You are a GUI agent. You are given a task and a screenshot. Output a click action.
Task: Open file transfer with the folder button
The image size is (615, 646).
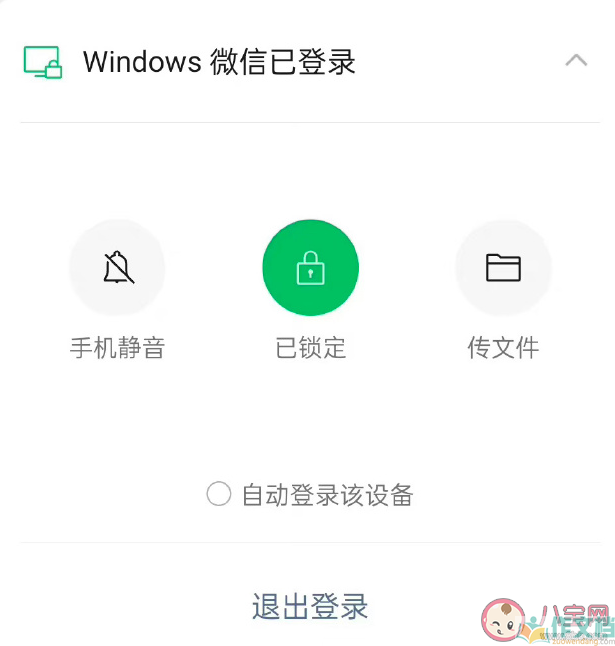[503, 267]
